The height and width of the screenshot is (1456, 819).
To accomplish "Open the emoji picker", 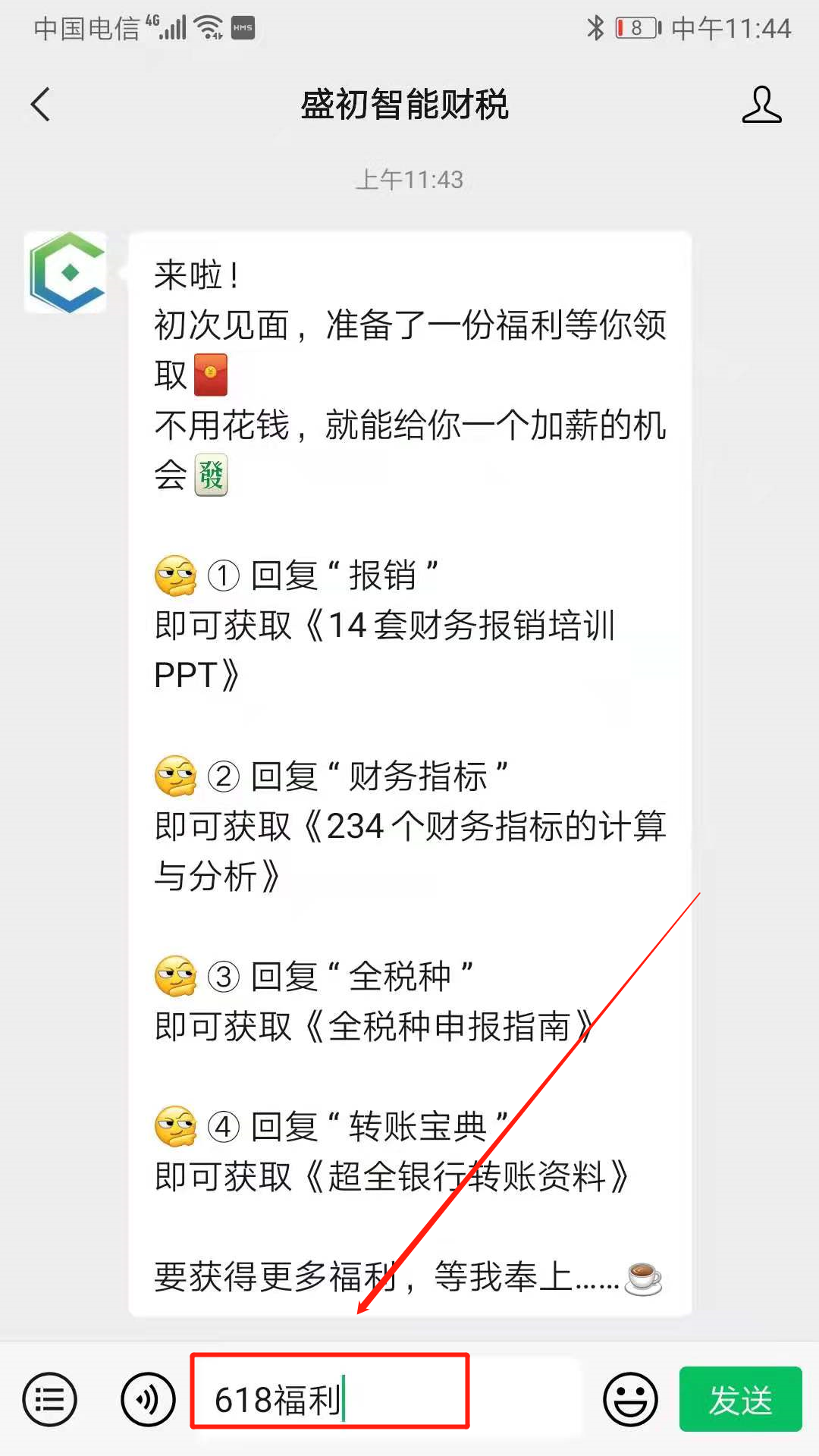I will click(x=630, y=1399).
